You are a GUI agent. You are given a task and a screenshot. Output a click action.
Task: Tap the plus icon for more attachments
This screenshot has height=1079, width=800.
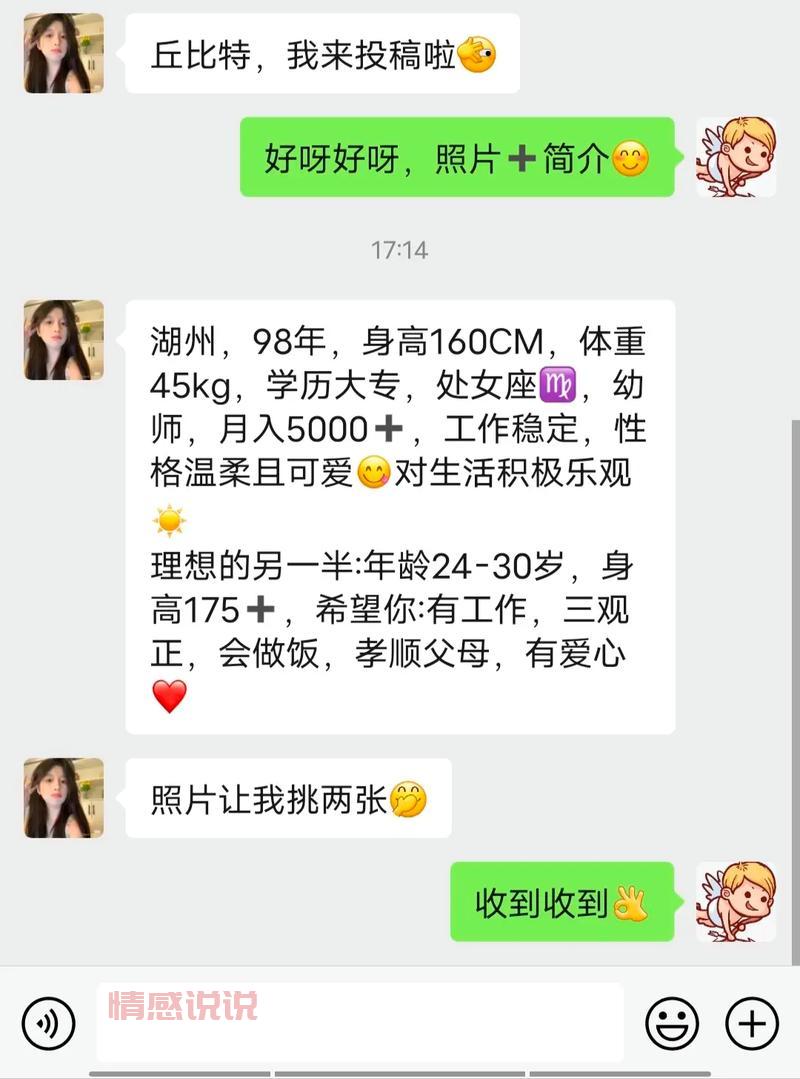pyautogui.click(x=752, y=1022)
